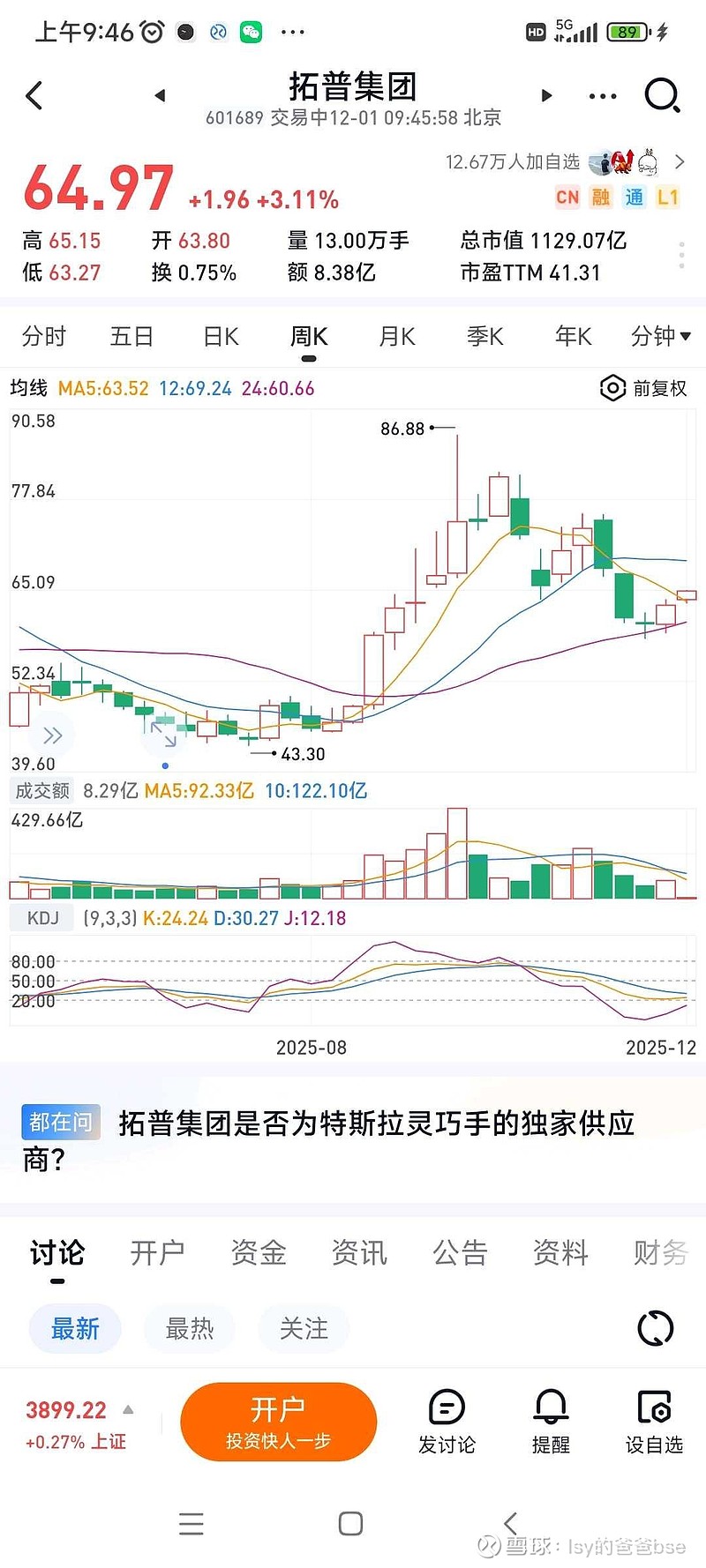Expand the chart indicator chevron on left
This screenshot has height=1568, width=706.
(51, 735)
